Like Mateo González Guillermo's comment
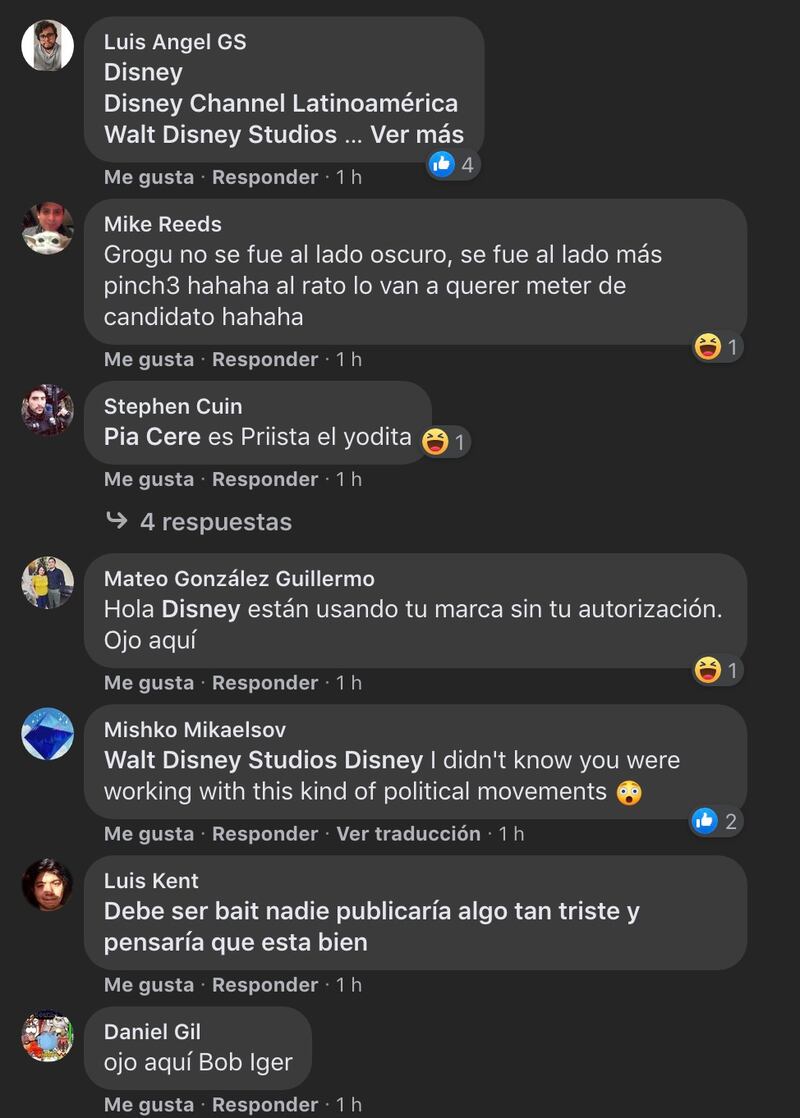The width and height of the screenshot is (800, 1118). pos(148,683)
